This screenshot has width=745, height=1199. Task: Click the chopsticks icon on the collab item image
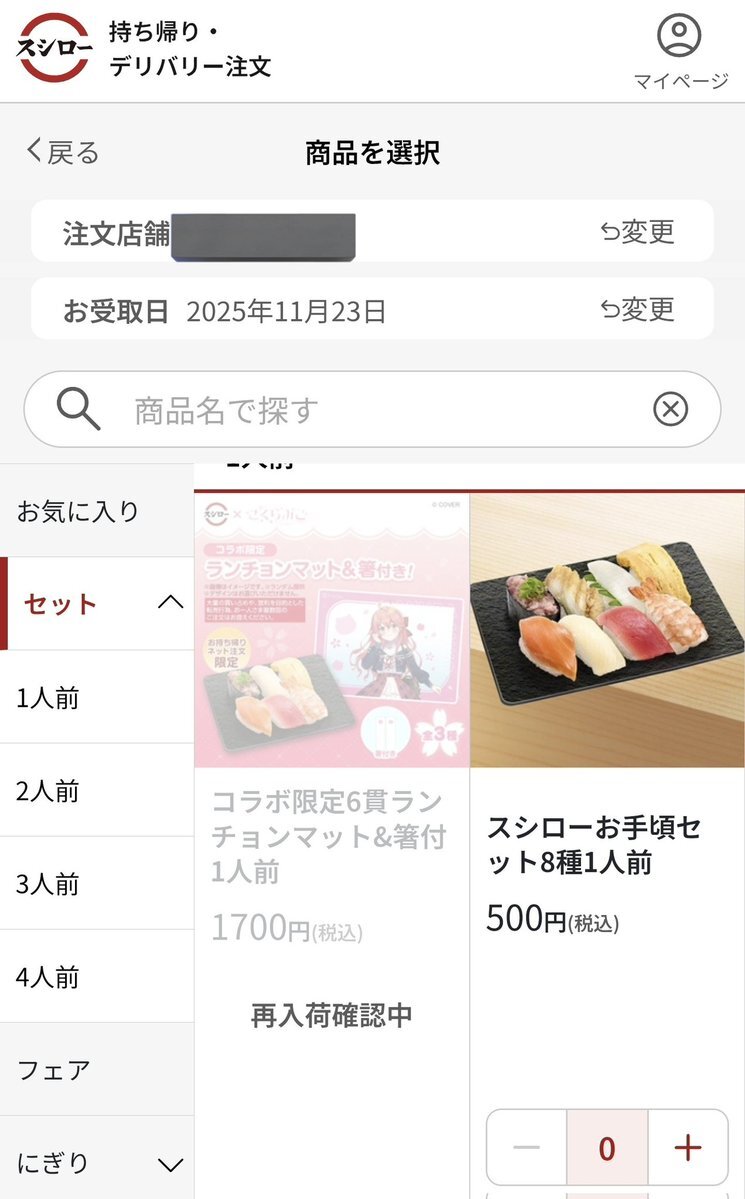coord(385,732)
